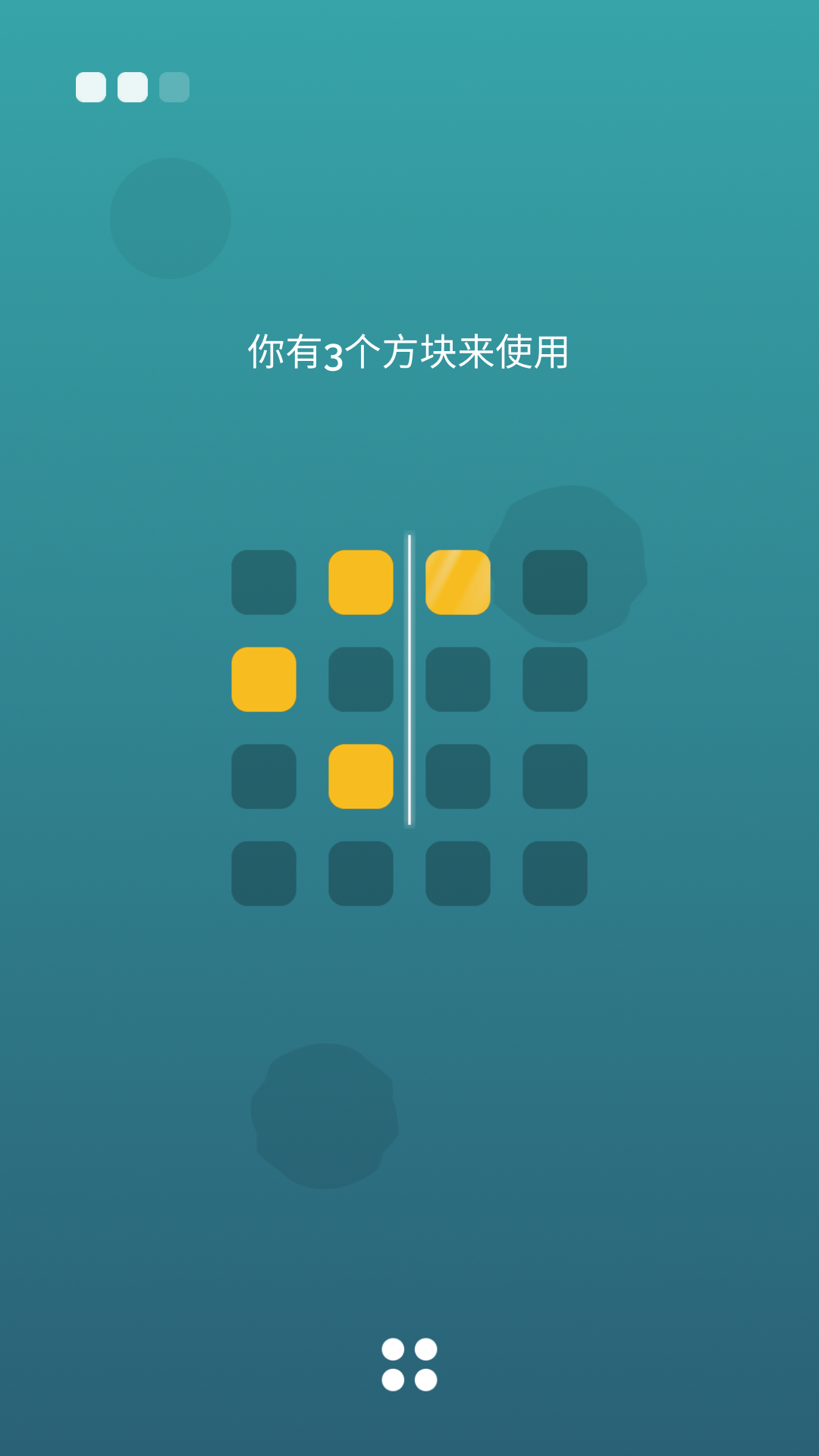Tap the faint circle decoration near the top left
819x1456 pixels.
pyautogui.click(x=168, y=218)
